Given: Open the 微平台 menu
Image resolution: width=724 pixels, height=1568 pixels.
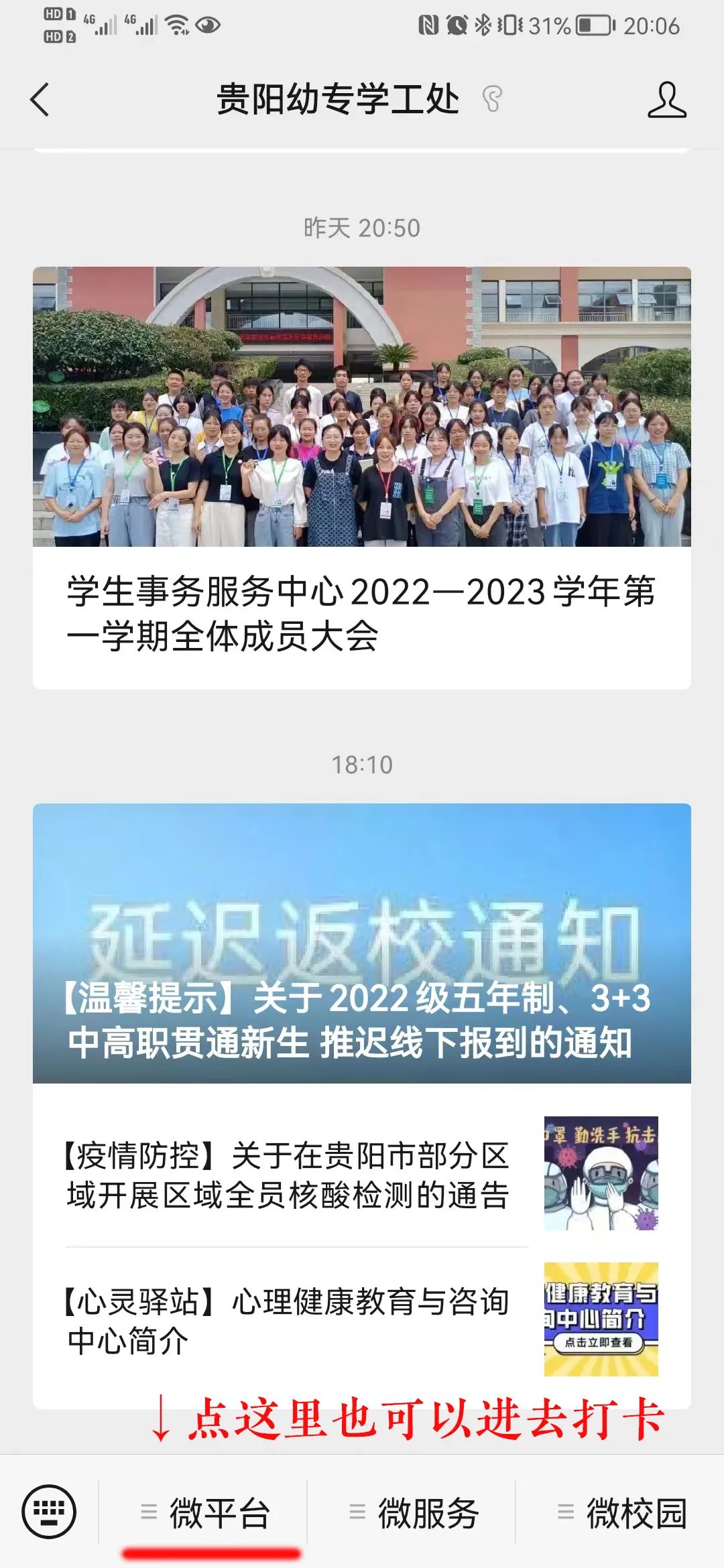Looking at the screenshot, I should pyautogui.click(x=205, y=1513).
